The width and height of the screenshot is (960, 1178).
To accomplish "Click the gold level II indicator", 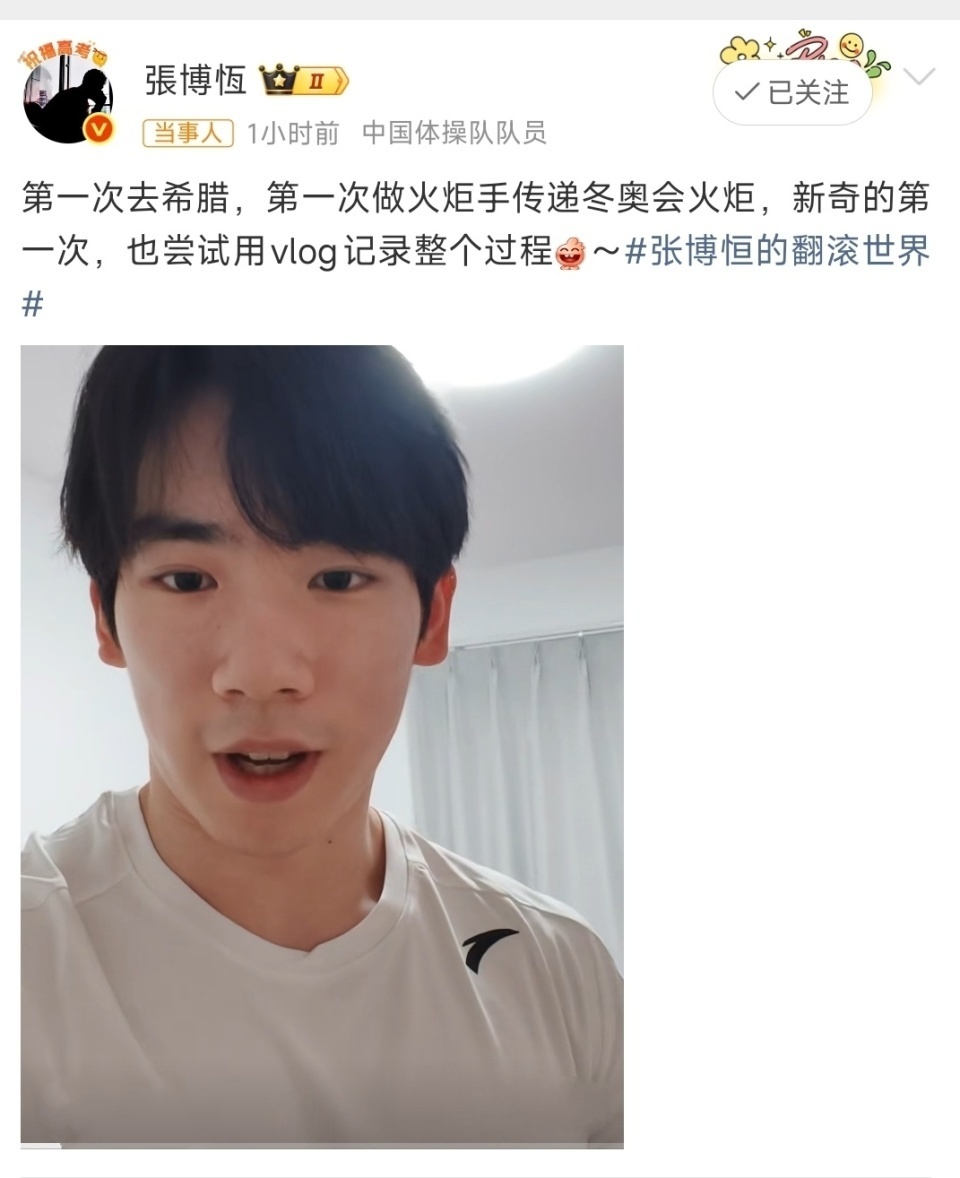I will pos(317,81).
